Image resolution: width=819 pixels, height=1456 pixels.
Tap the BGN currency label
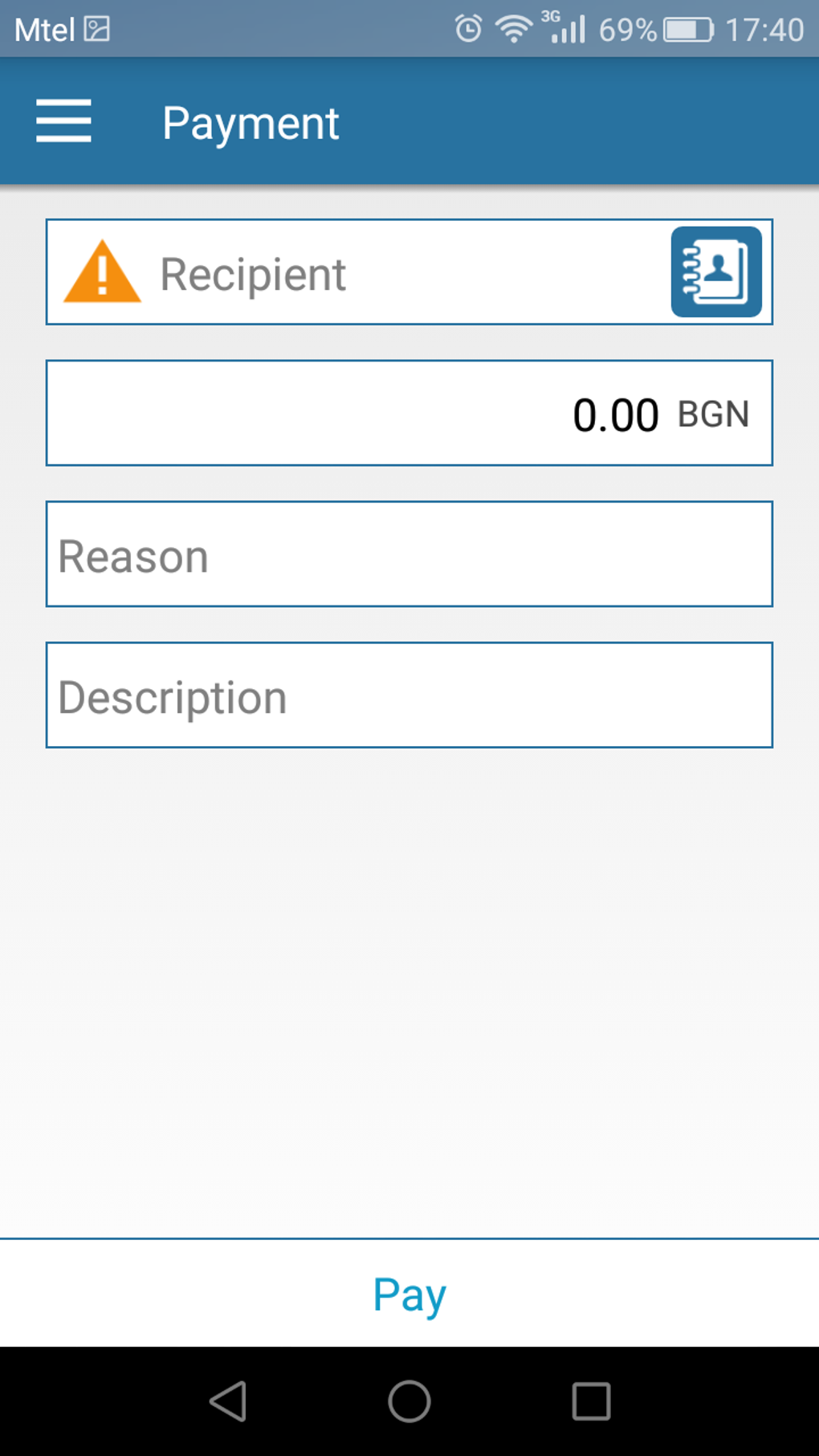point(711,414)
